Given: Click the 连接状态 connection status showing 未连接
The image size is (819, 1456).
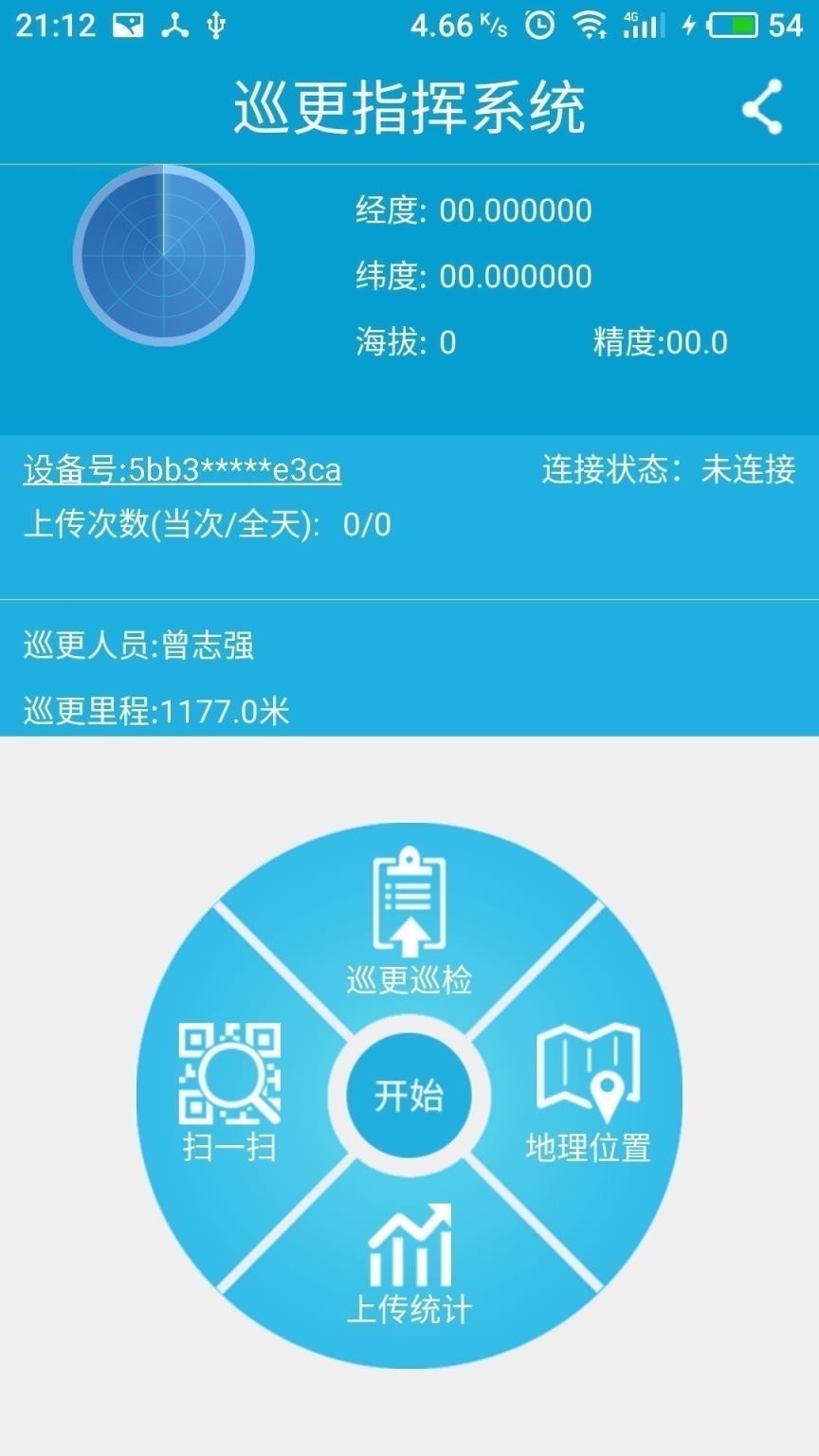Looking at the screenshot, I should coord(668,470).
